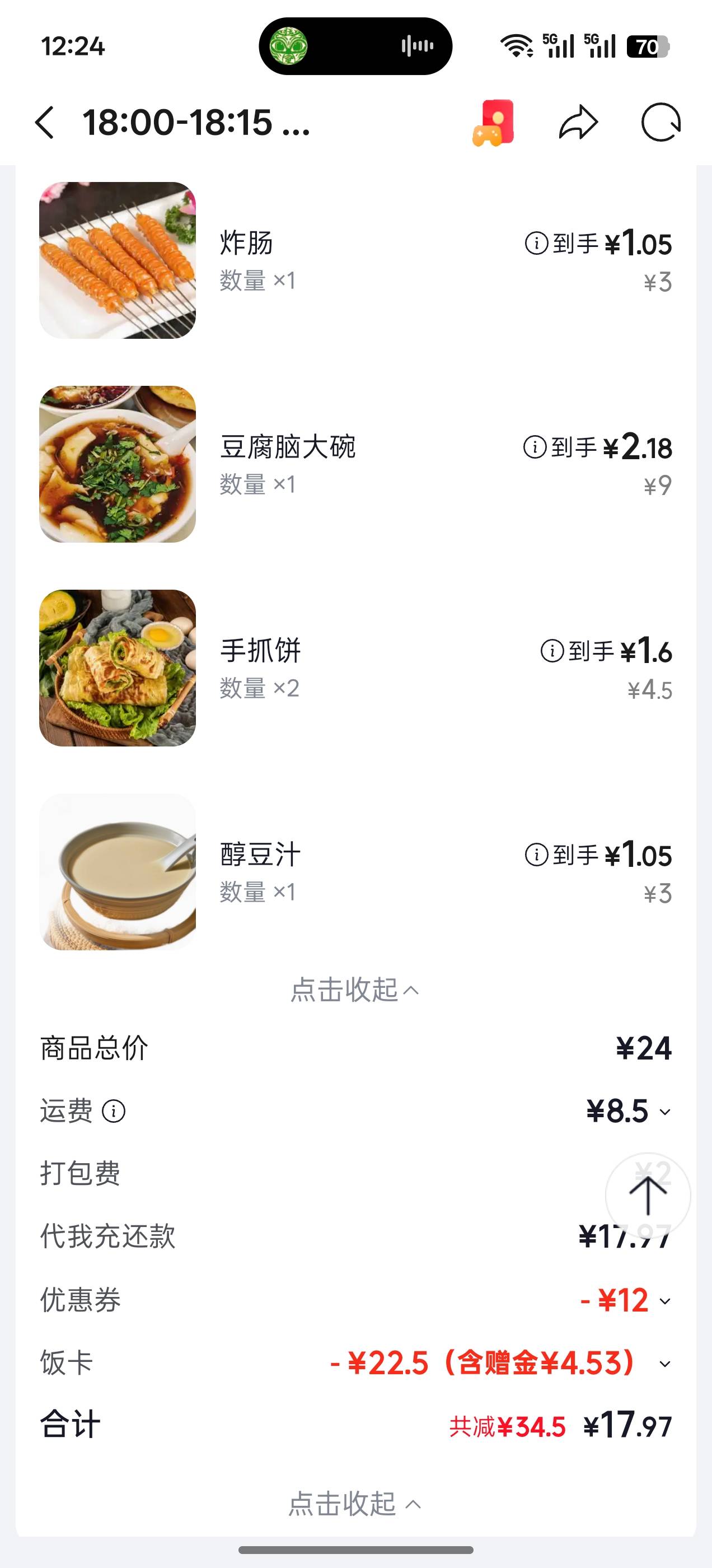Screen dimensions: 712x1568
Task: View the 豆腐脑大碗 product image
Action: (118, 464)
